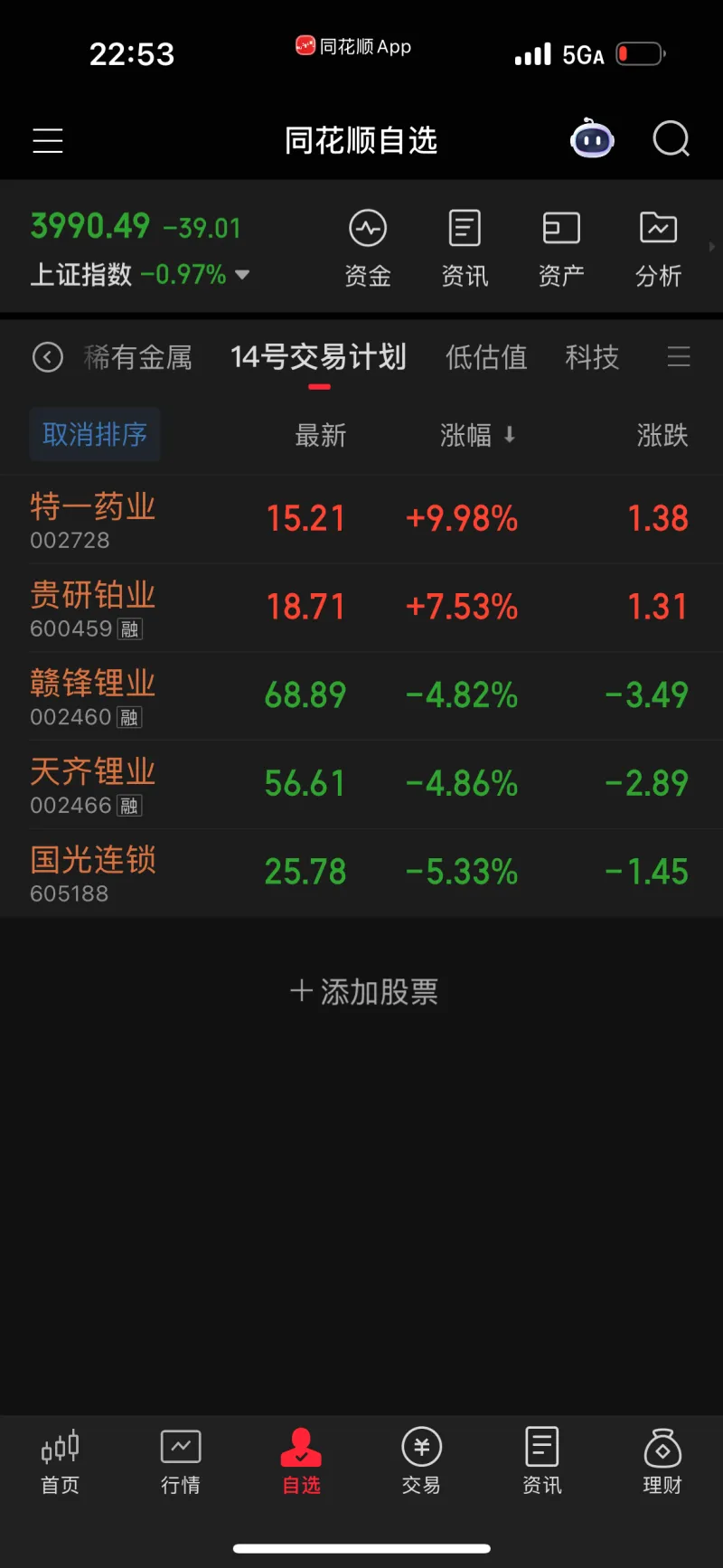Open the 资产 shortcut
Image resolution: width=723 pixels, height=1568 pixels.
[x=560, y=248]
